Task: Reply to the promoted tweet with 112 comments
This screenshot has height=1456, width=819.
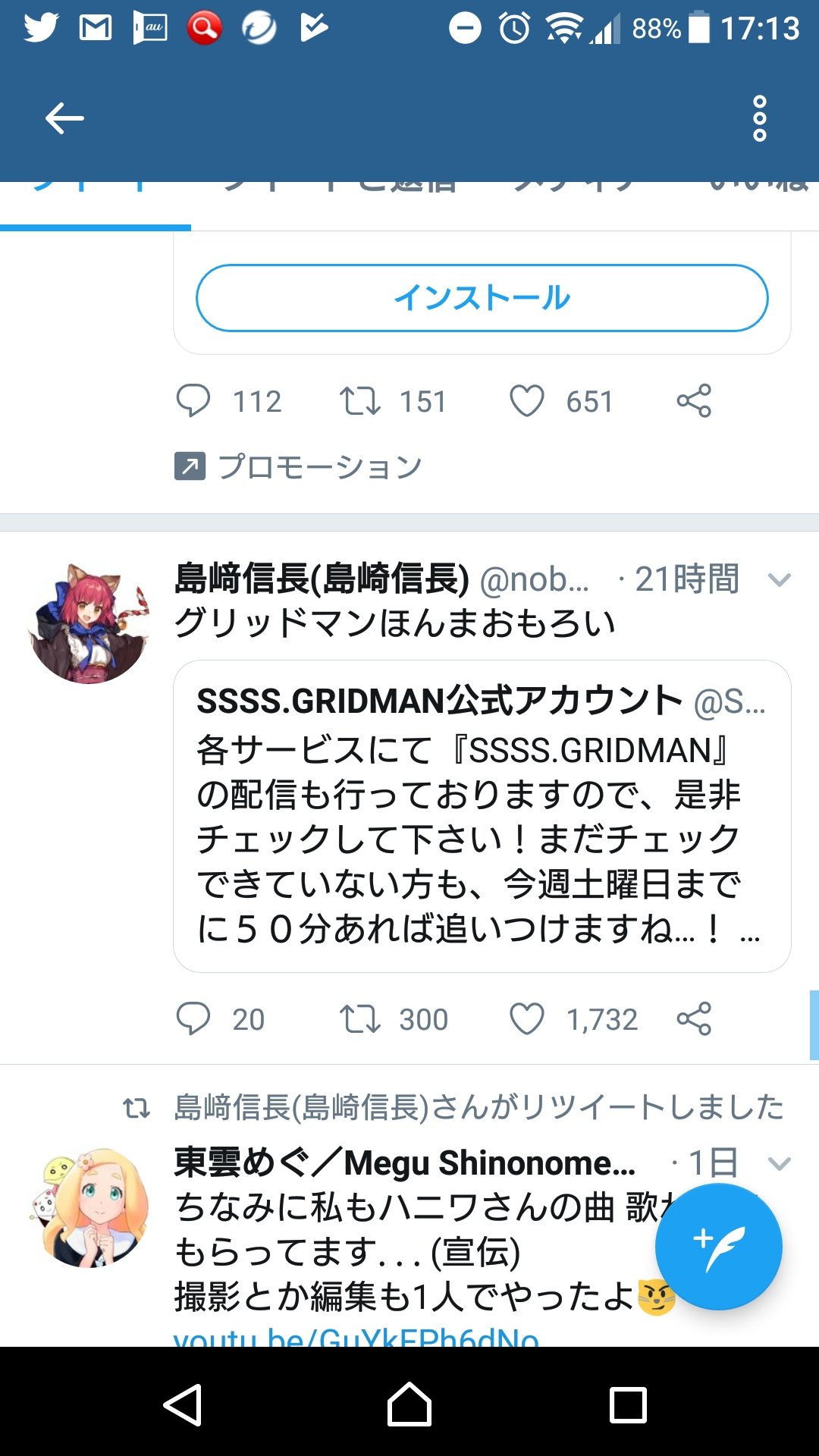Action: [x=193, y=400]
